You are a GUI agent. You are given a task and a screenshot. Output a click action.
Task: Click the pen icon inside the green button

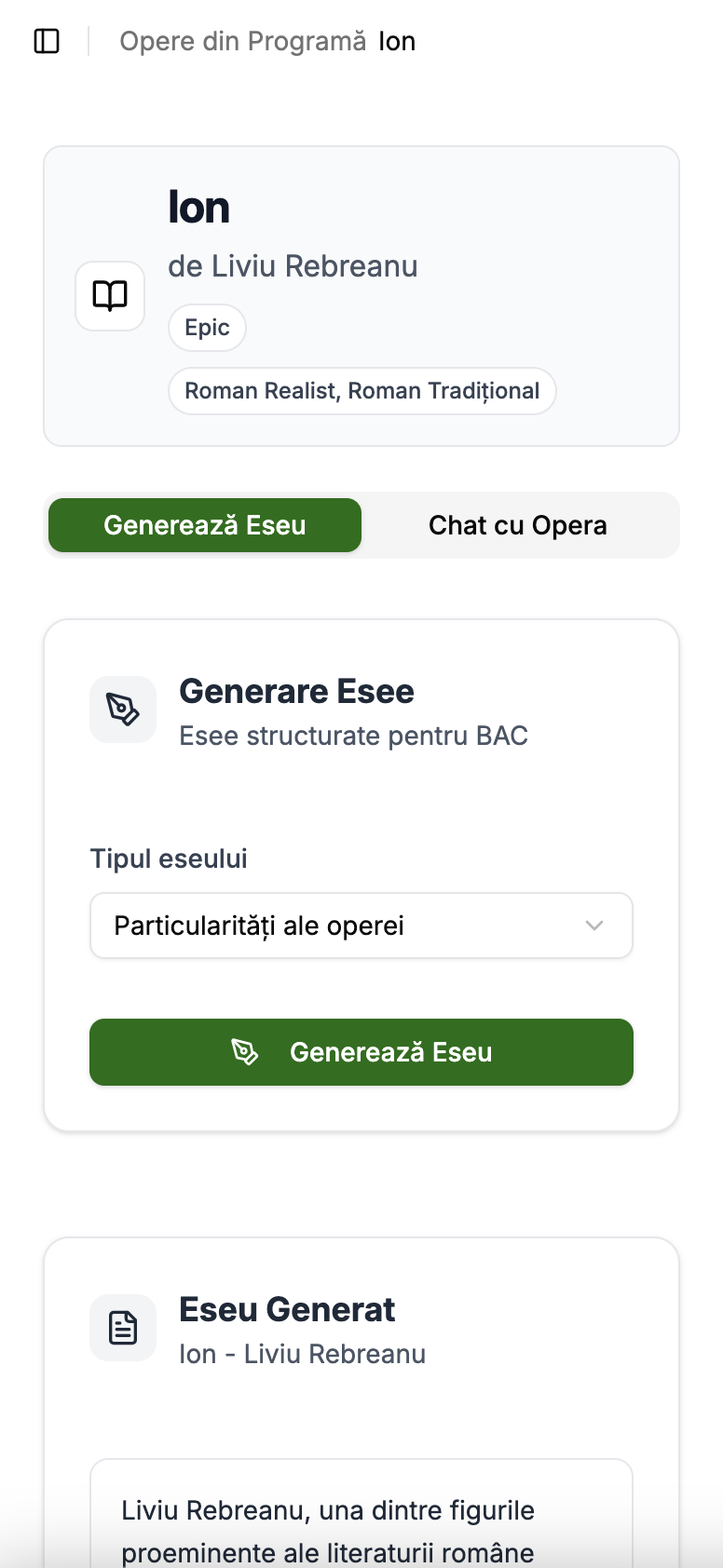pos(247,1051)
